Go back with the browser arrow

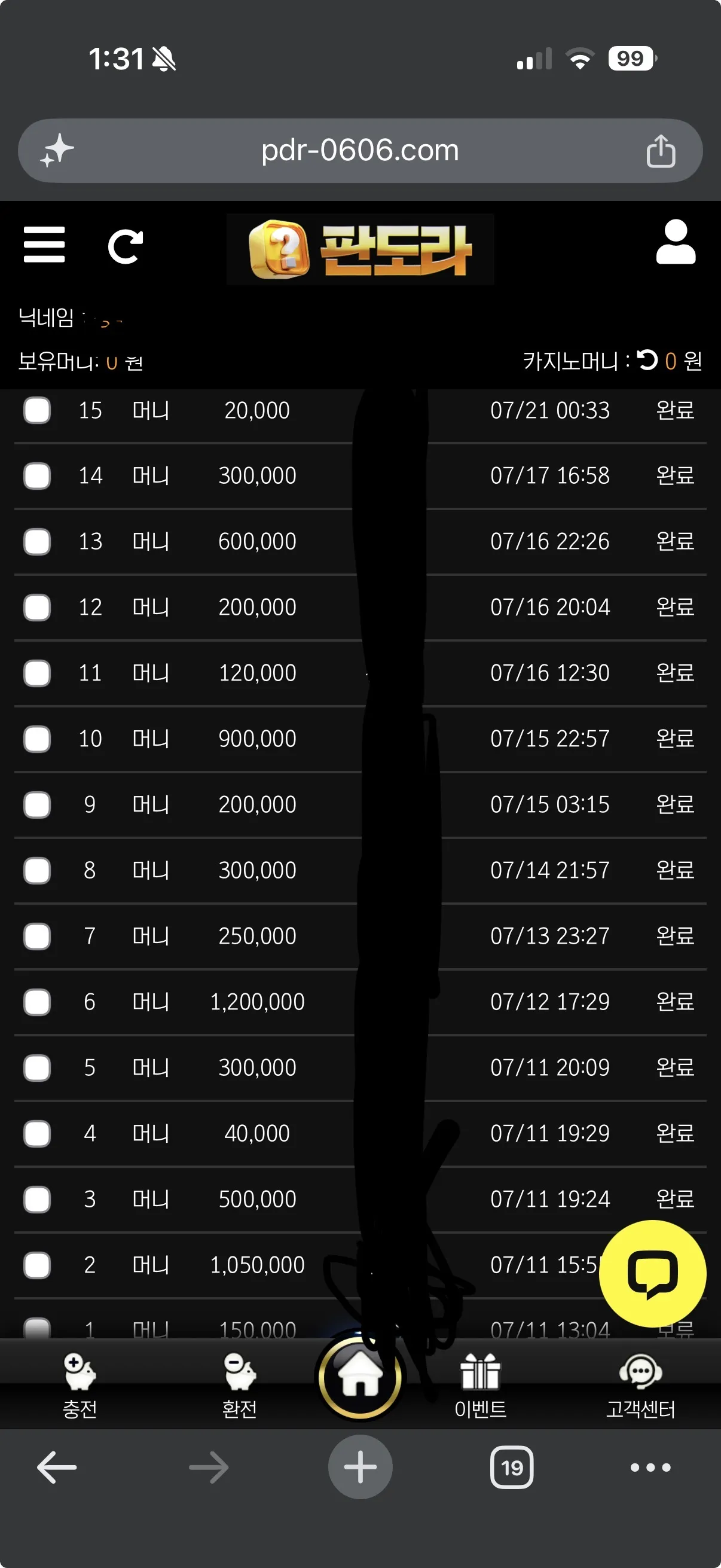point(57,1468)
